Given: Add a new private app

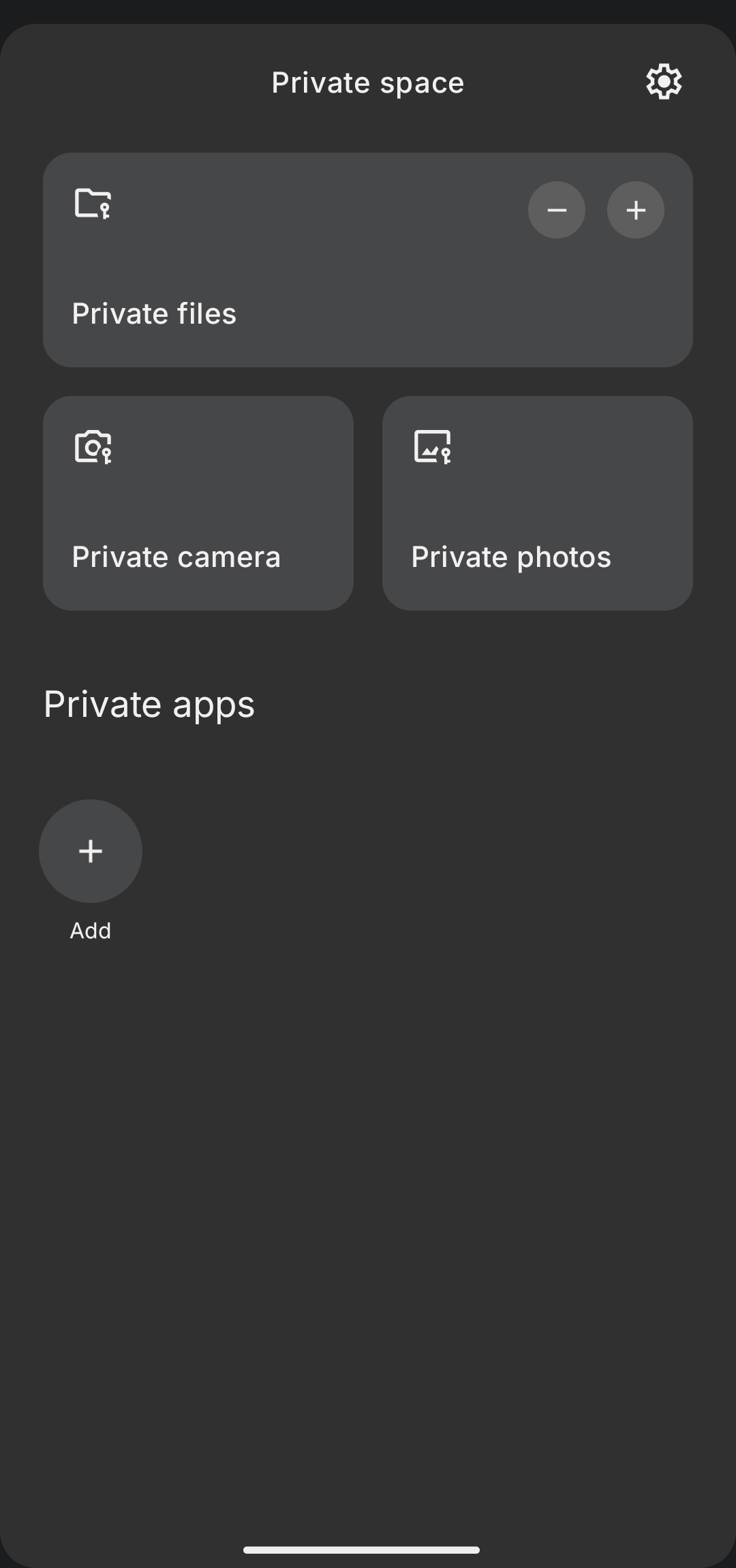Looking at the screenshot, I should [91, 851].
